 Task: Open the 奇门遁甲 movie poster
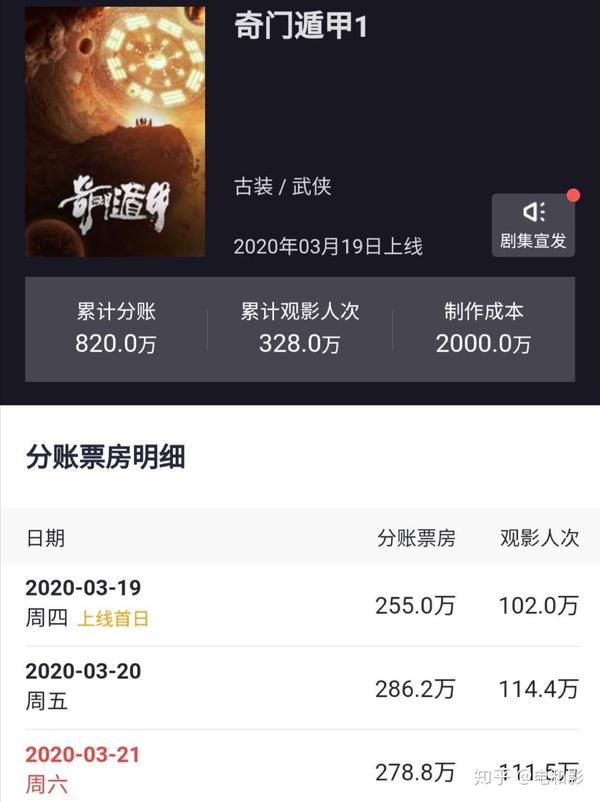point(115,131)
